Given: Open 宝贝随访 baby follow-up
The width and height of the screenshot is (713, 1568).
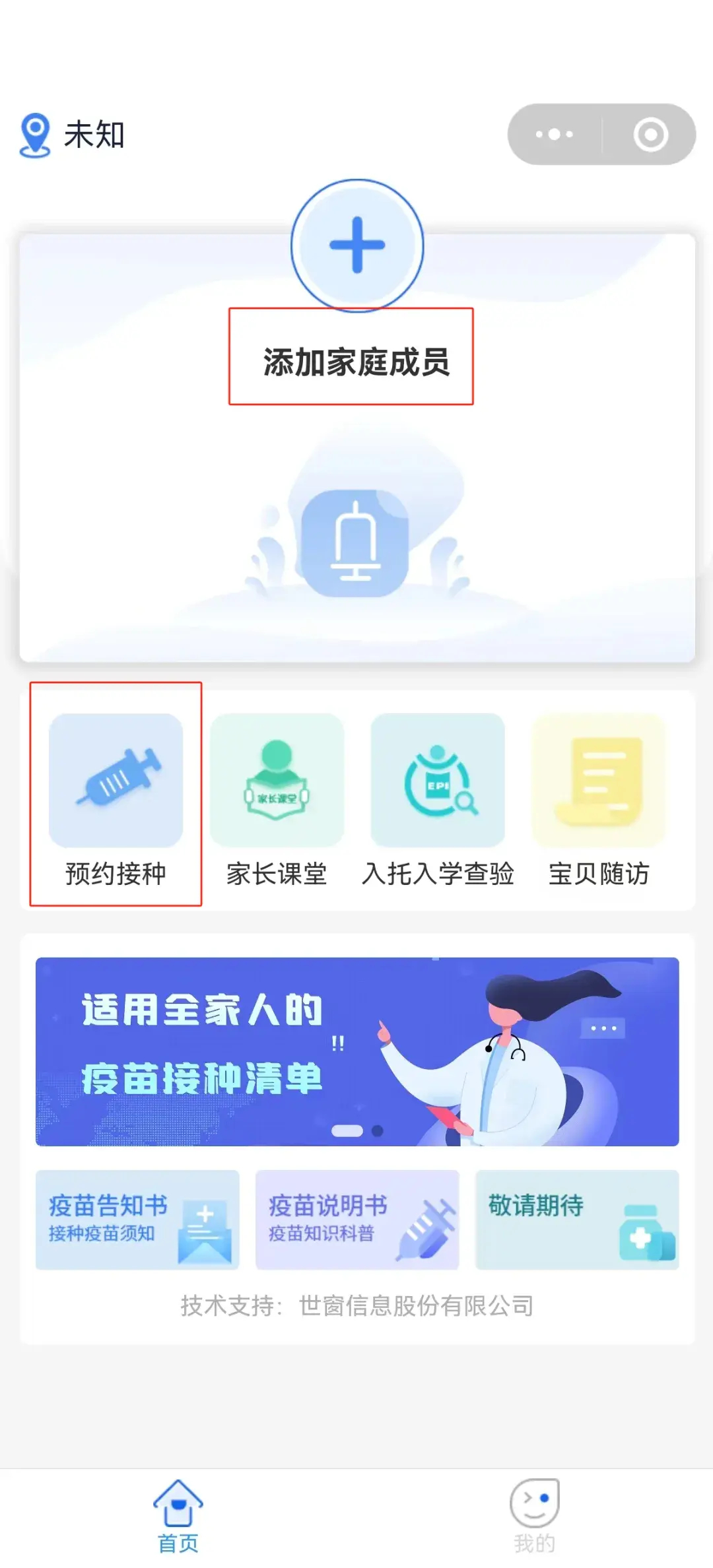Looking at the screenshot, I should [x=599, y=799].
